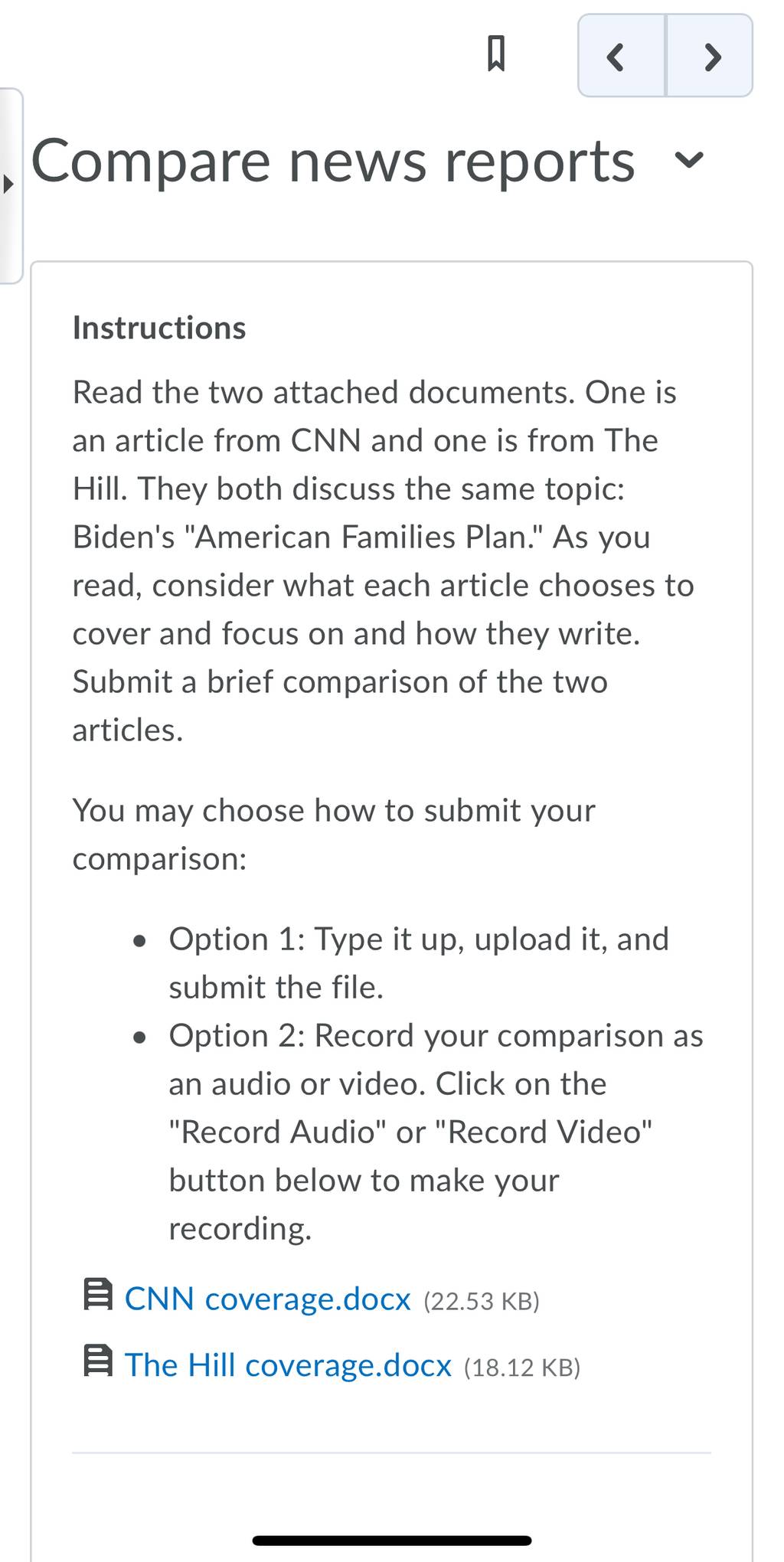Open The Hill coverage.docx attachment
Screen dimensions: 784x1562
tap(288, 1364)
